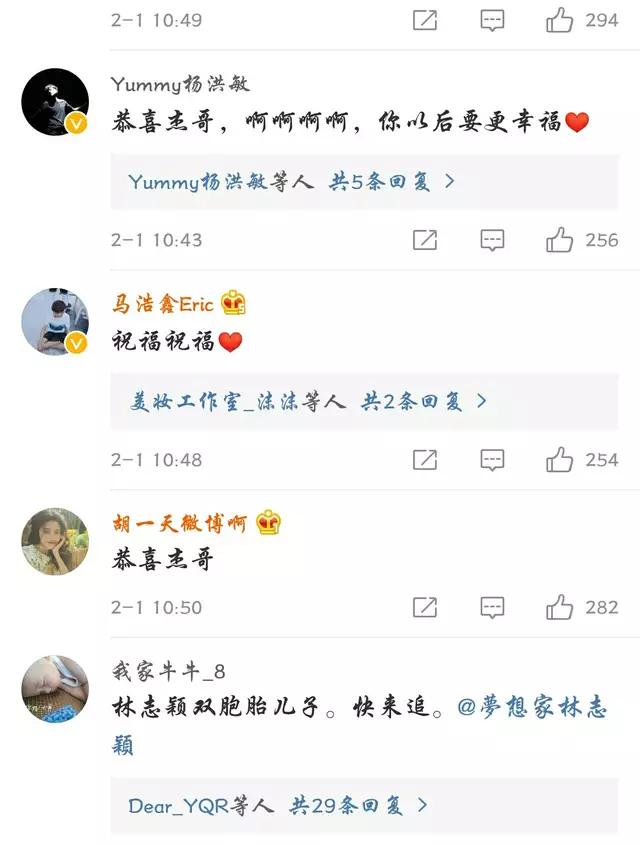Reply to Yummy杨洪敏's comment

(492, 240)
